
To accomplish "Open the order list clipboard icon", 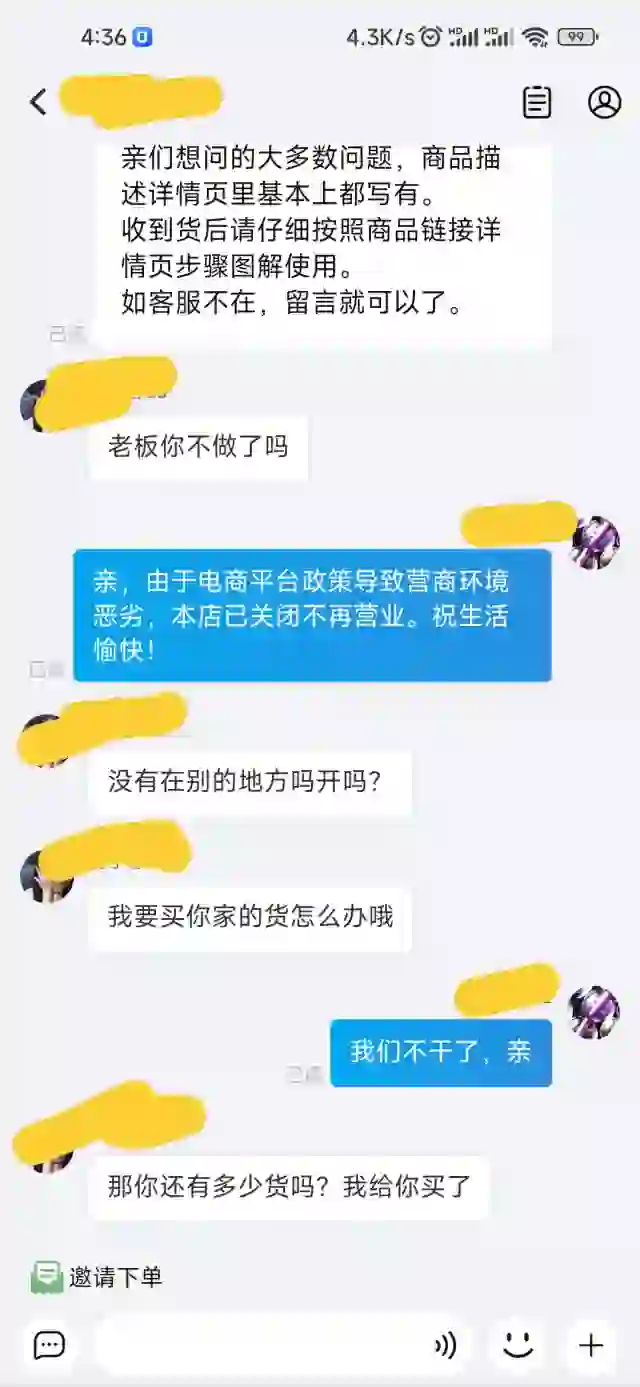I will 537,102.
